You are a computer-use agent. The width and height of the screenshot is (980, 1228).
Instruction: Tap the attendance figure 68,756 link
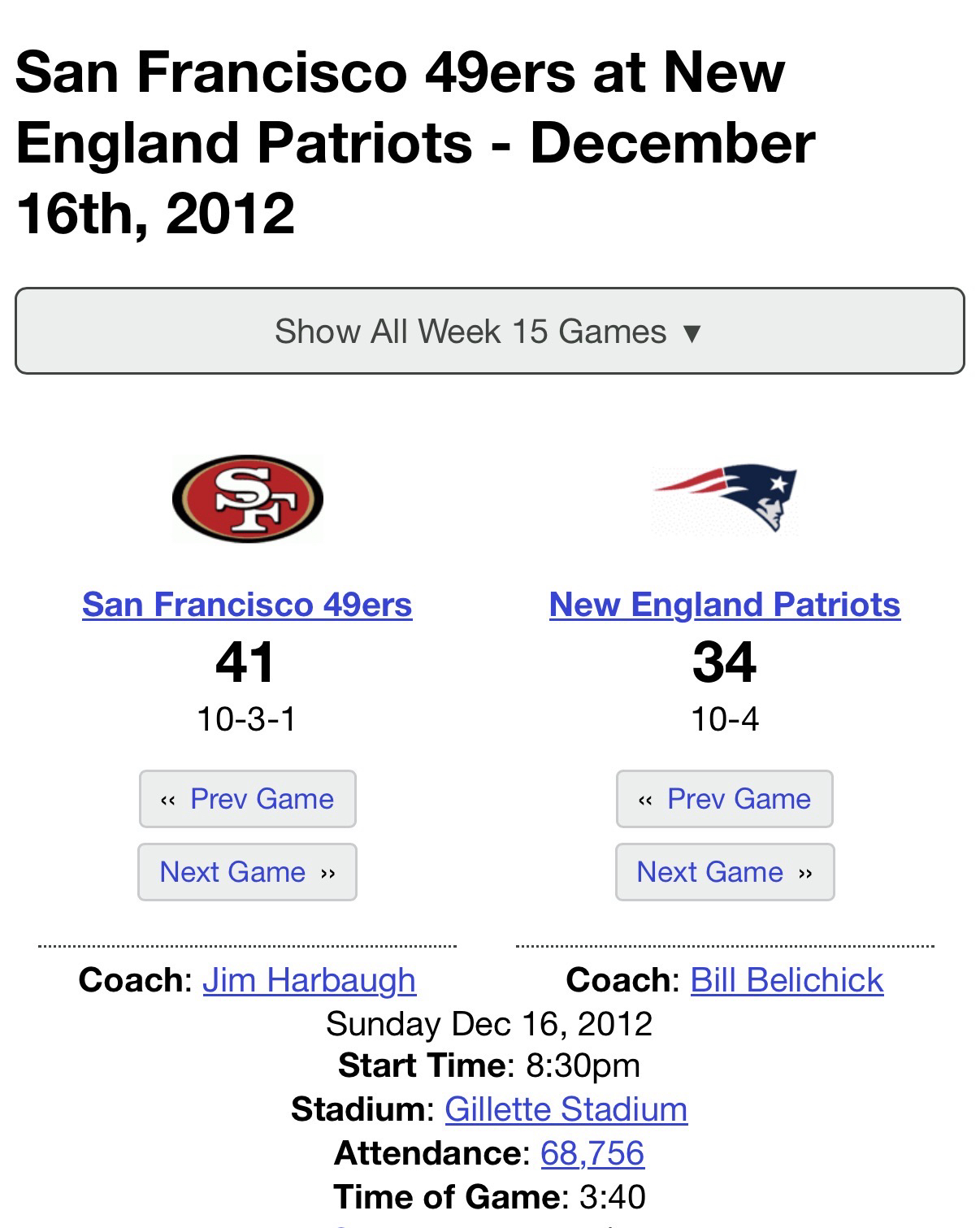pos(592,1153)
